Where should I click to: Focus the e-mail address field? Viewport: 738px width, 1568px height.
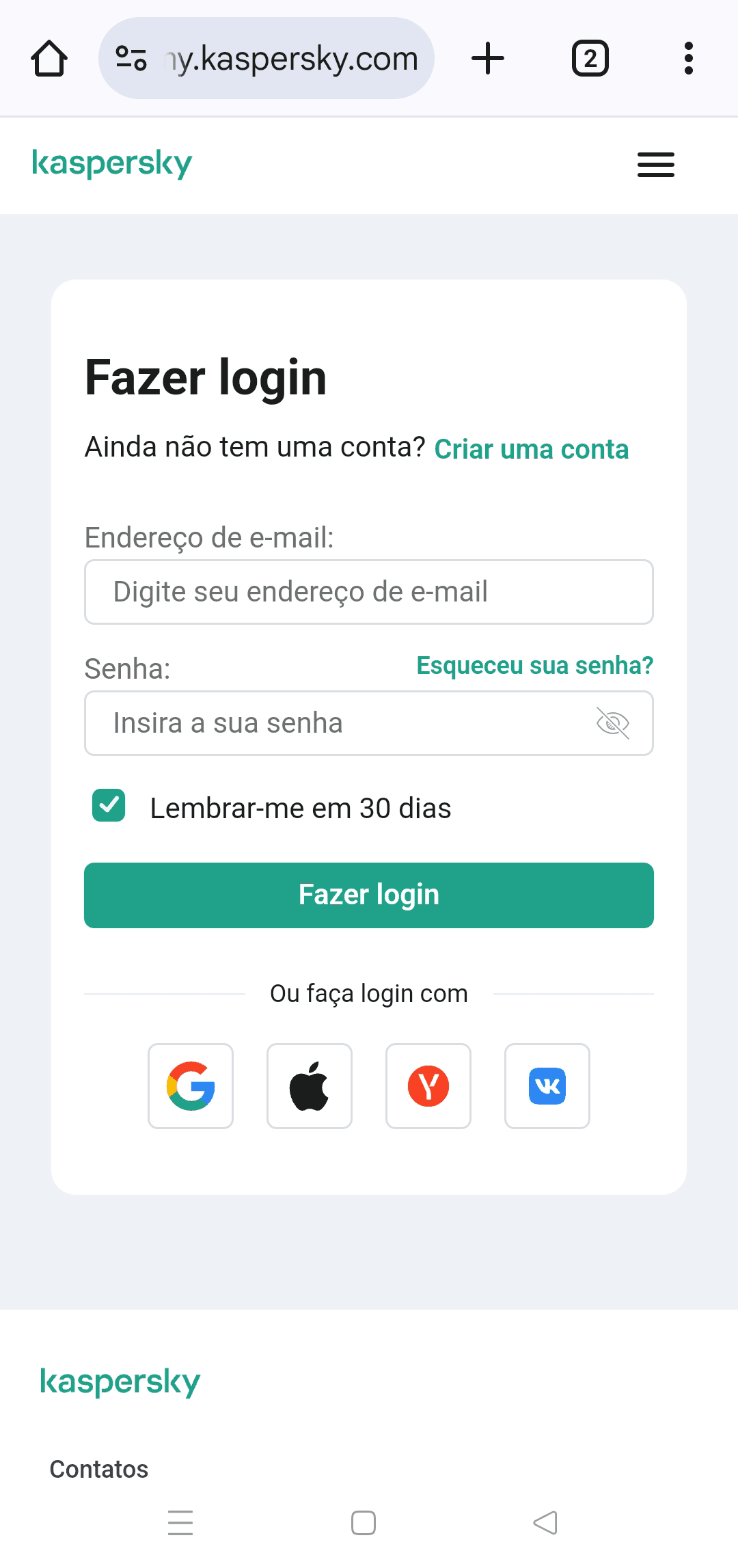(x=369, y=592)
